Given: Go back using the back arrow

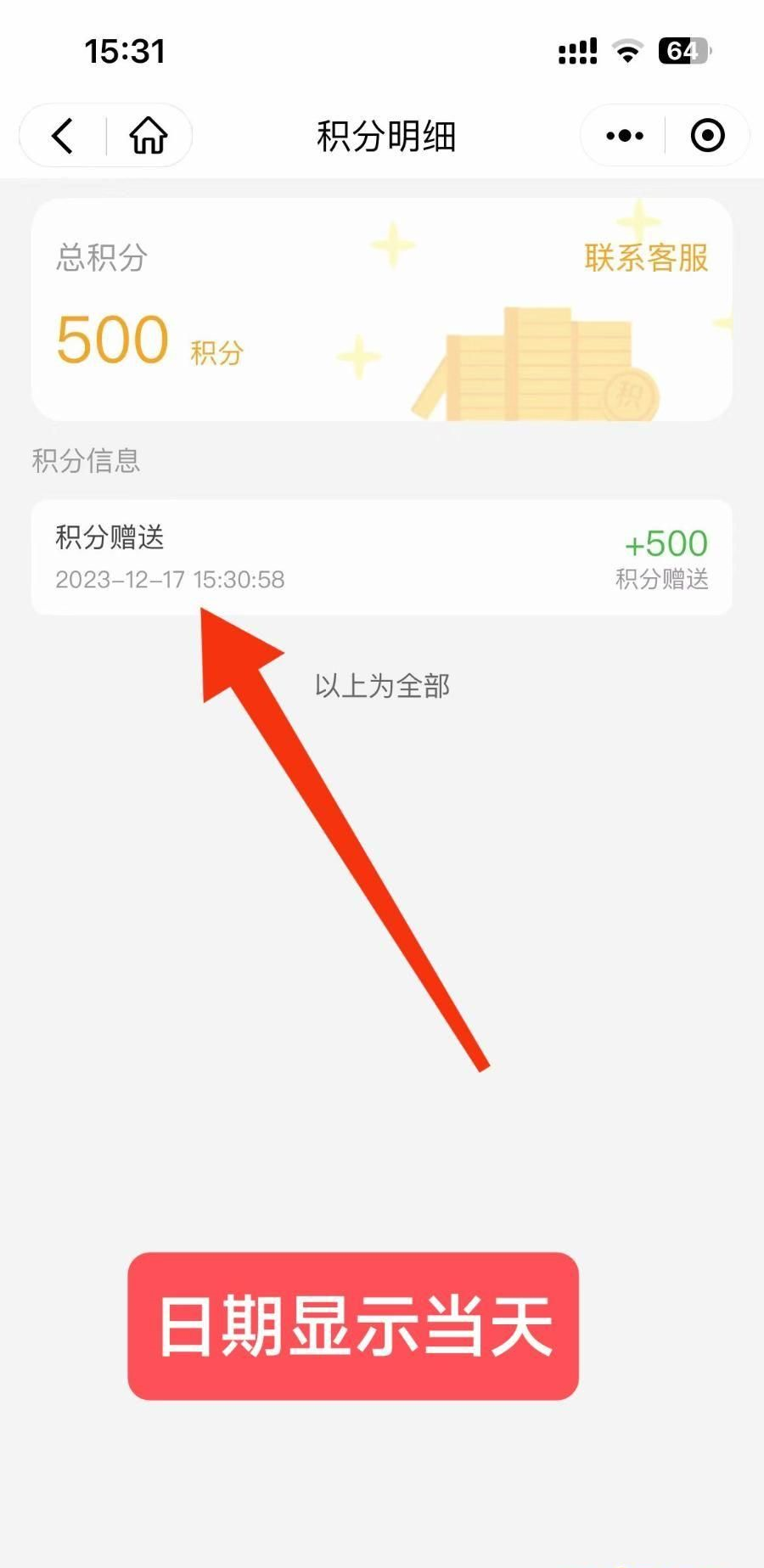Looking at the screenshot, I should [63, 136].
